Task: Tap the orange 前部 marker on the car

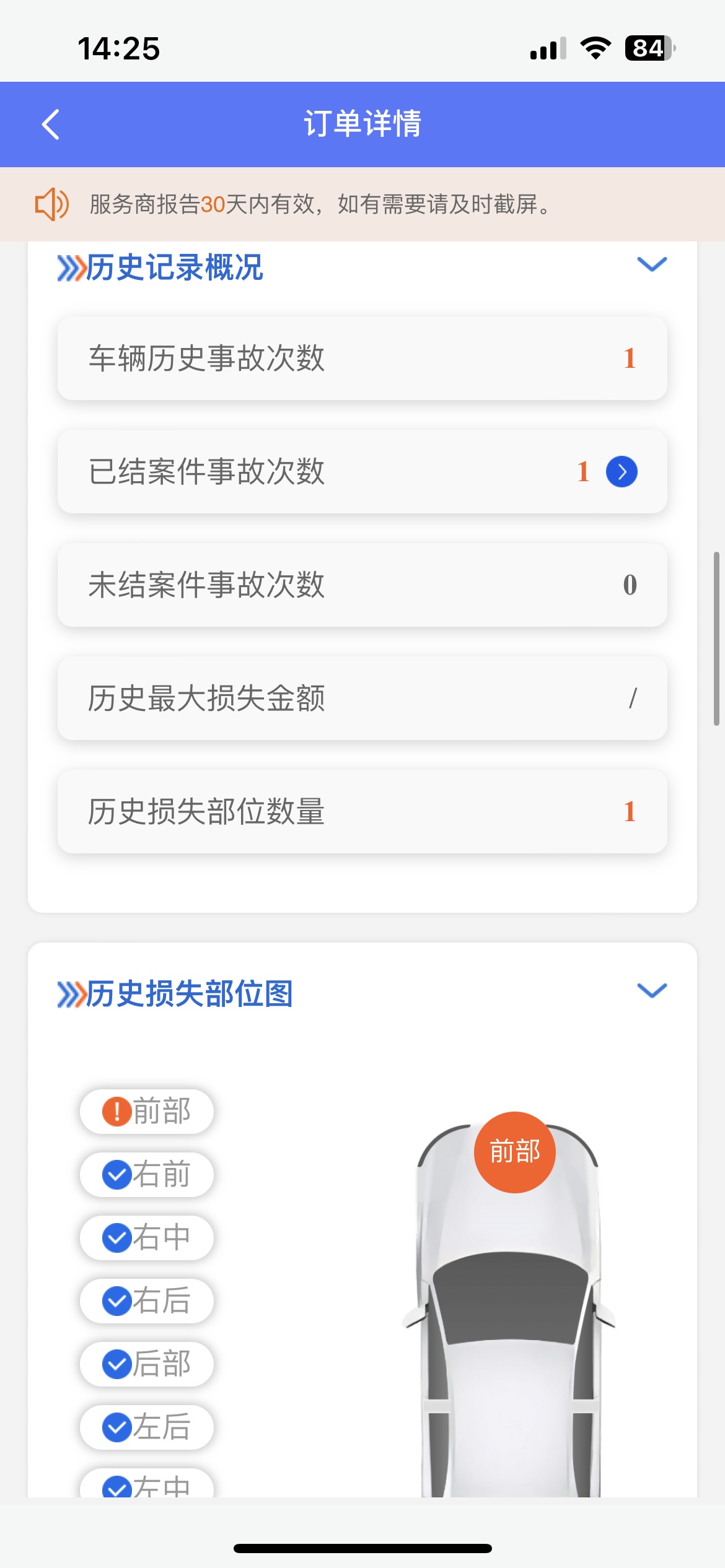Action: [514, 1152]
